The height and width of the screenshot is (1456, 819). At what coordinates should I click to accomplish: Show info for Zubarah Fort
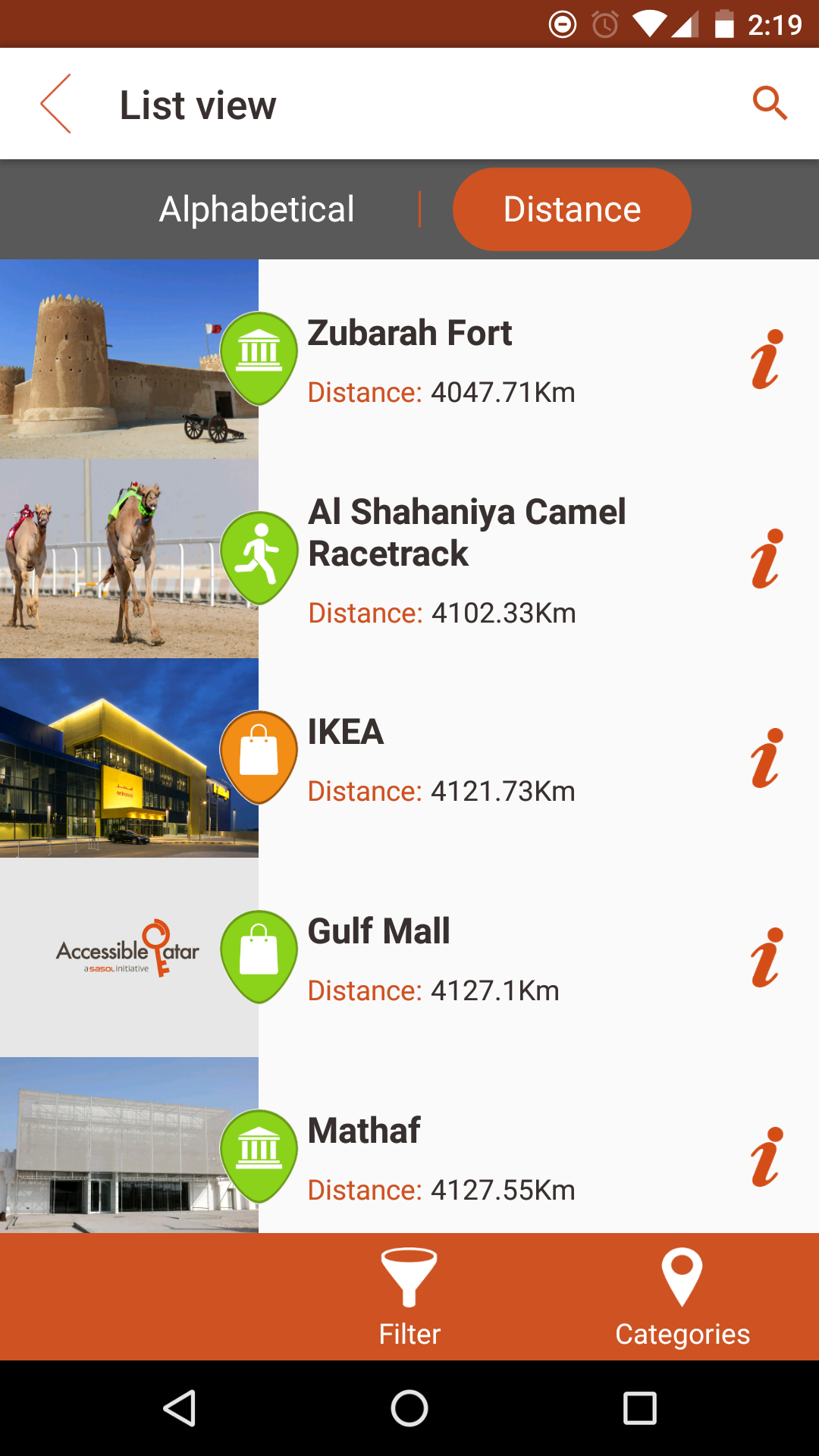tap(767, 359)
